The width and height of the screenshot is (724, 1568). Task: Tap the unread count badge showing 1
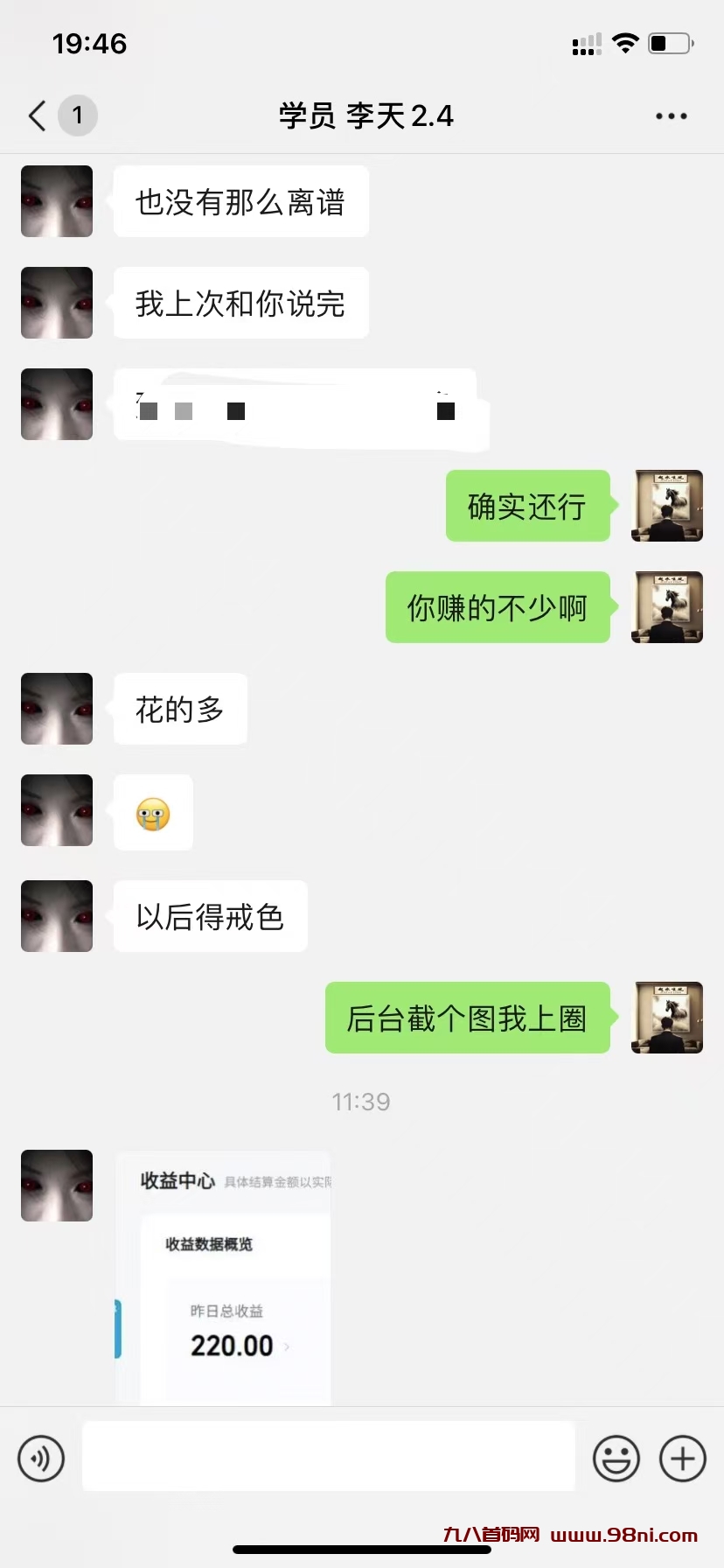click(x=78, y=115)
